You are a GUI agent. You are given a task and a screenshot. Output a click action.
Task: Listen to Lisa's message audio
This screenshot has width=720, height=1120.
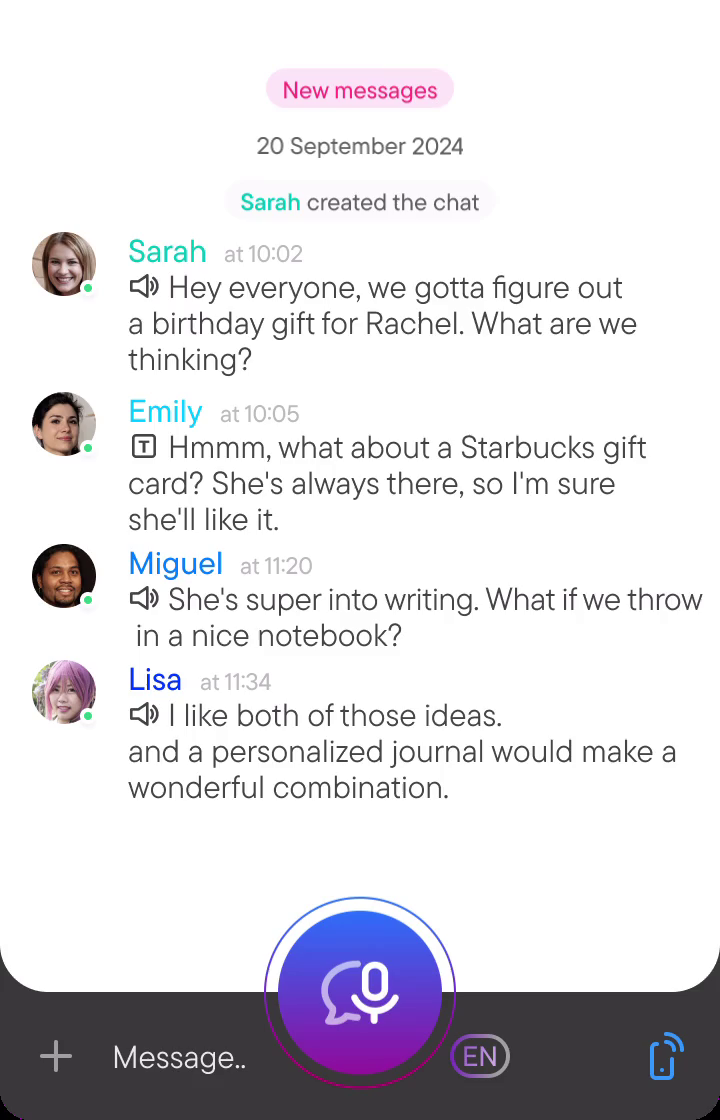[144, 715]
